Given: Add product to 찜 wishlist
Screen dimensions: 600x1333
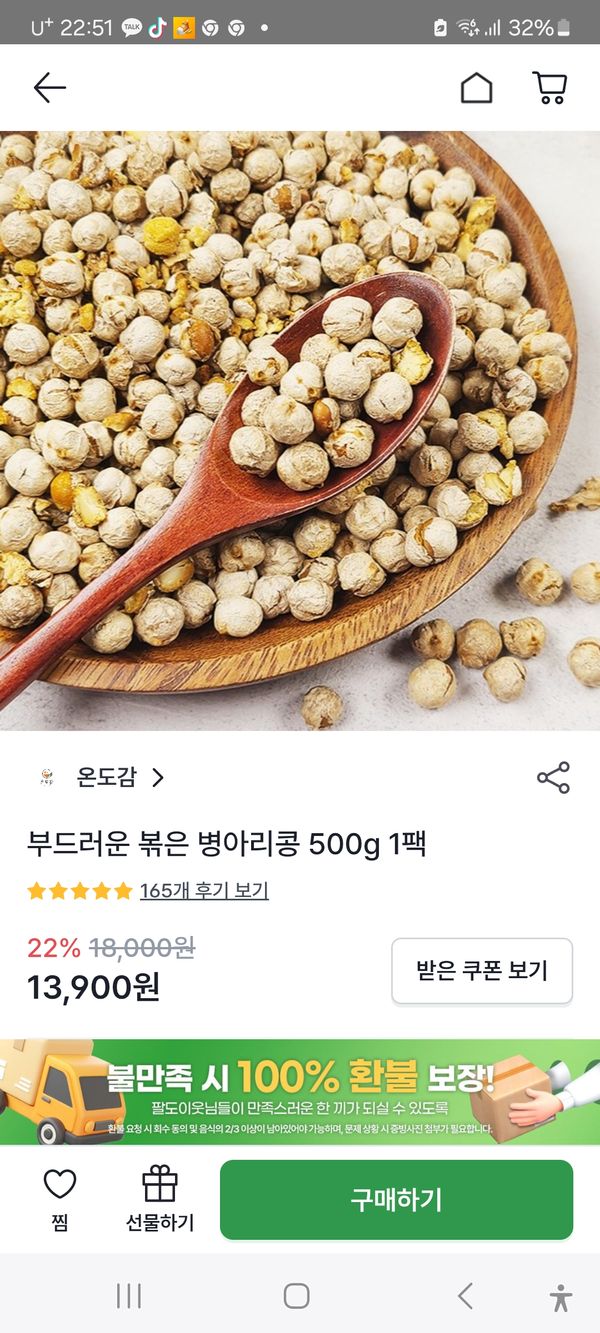Looking at the screenshot, I should pyautogui.click(x=60, y=1199).
